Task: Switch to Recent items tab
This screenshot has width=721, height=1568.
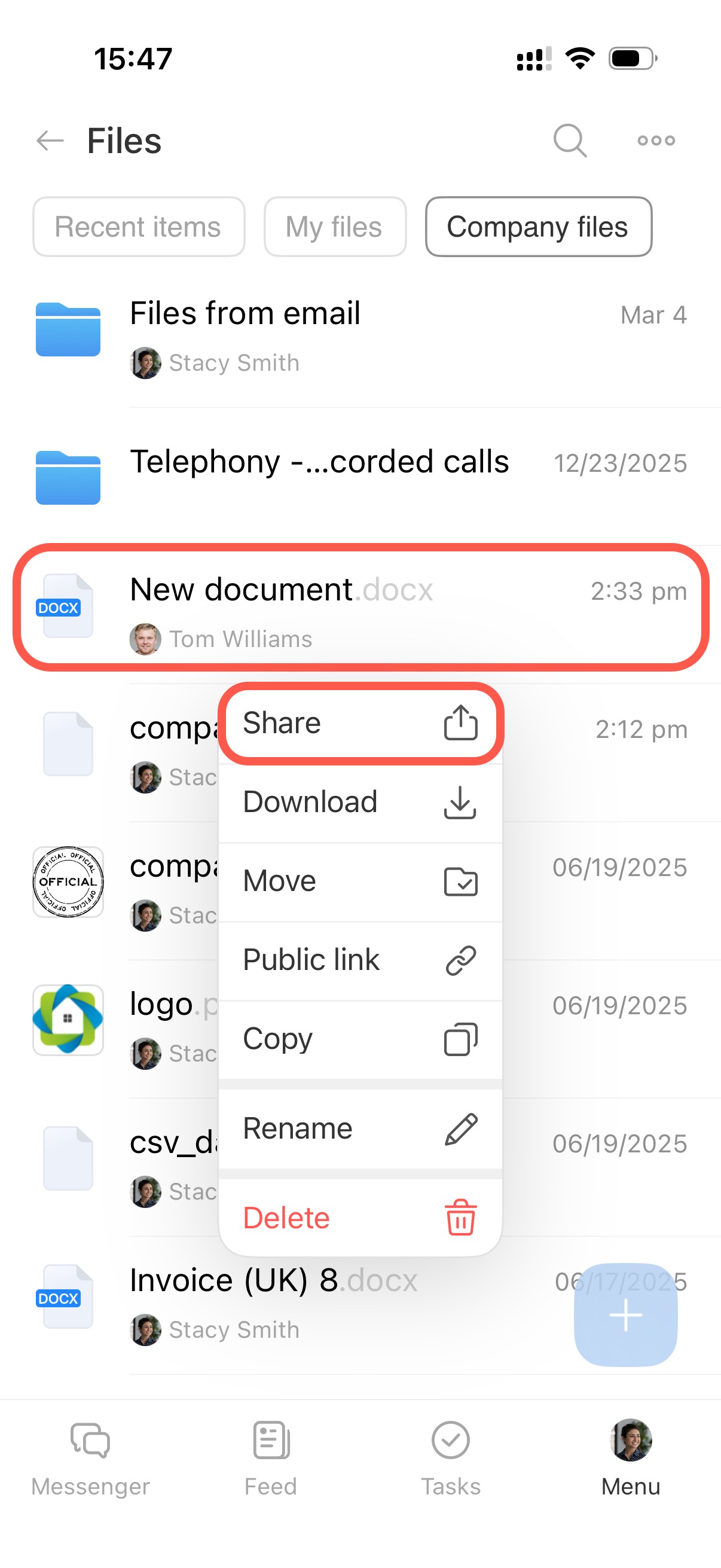Action: click(x=138, y=227)
